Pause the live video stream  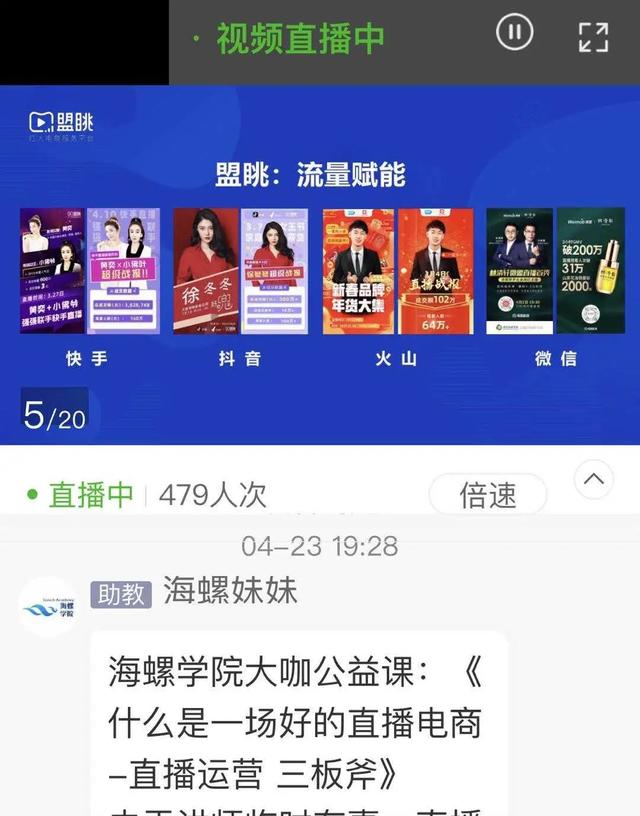(x=514, y=33)
